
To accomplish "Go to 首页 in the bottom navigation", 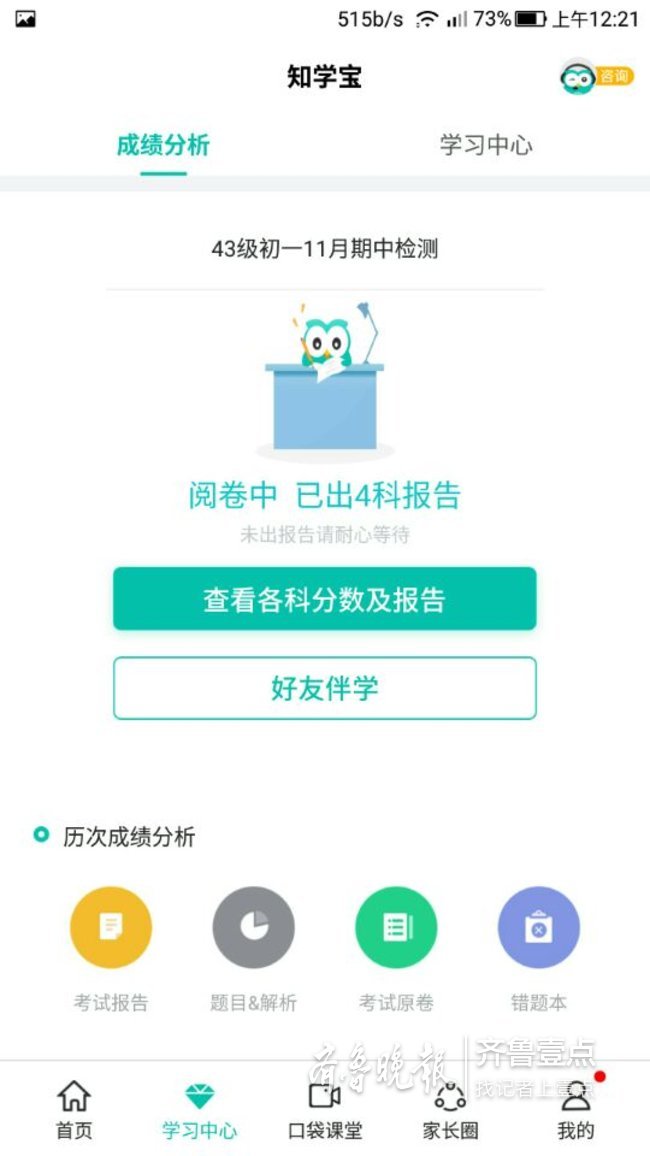I will click(x=74, y=1110).
